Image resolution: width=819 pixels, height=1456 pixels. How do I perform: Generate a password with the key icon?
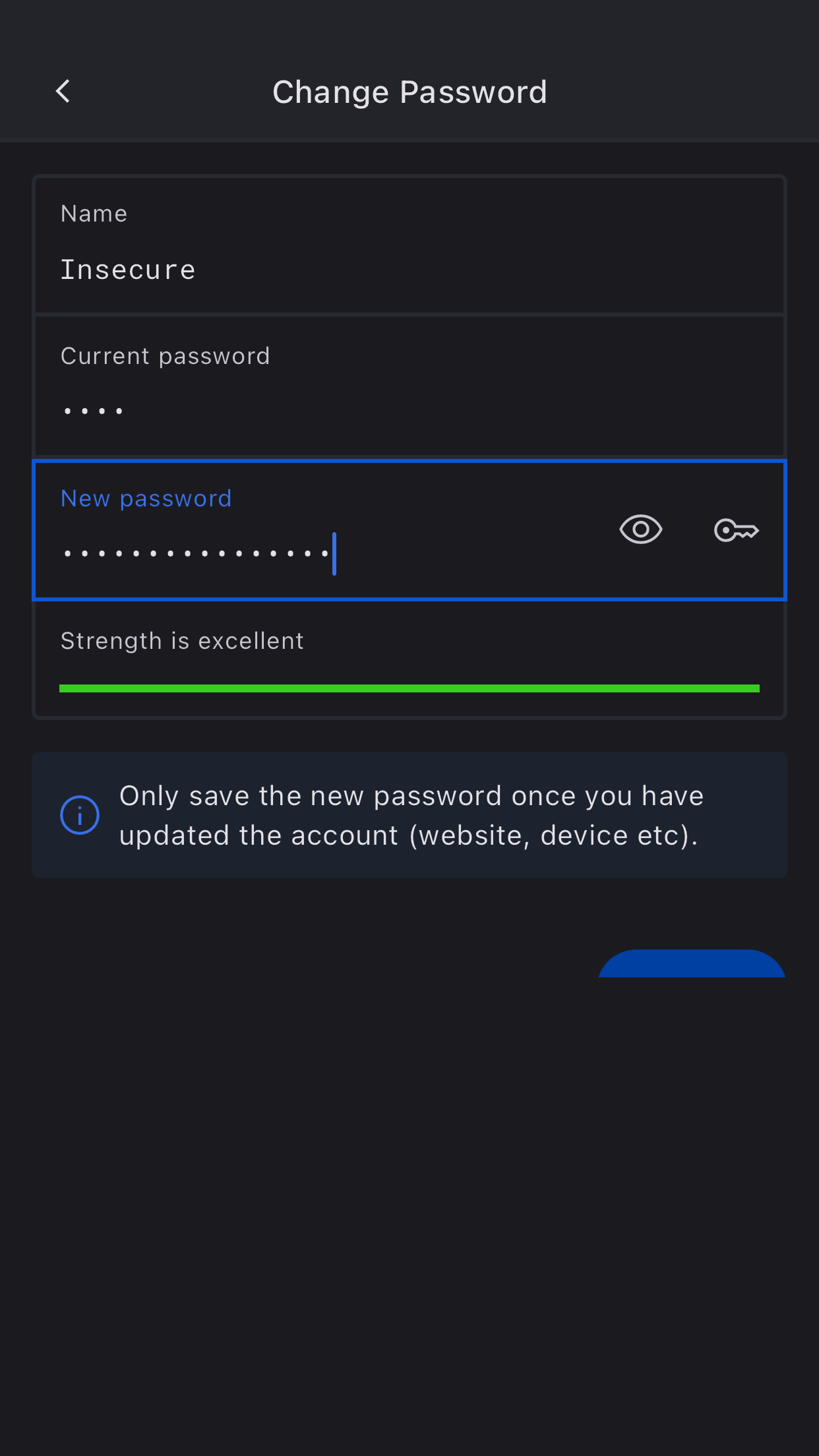tap(736, 530)
